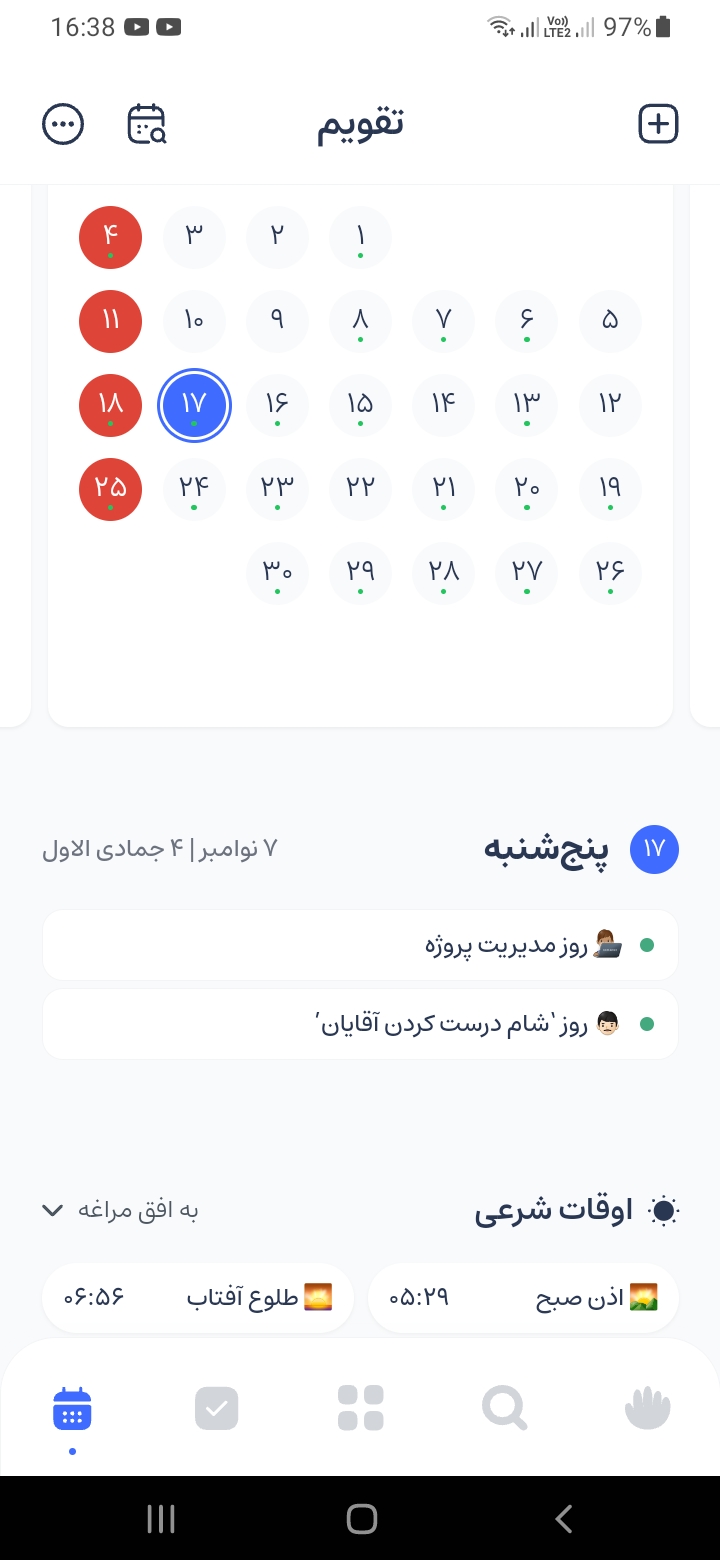Open the three-dot more options menu

[63, 124]
